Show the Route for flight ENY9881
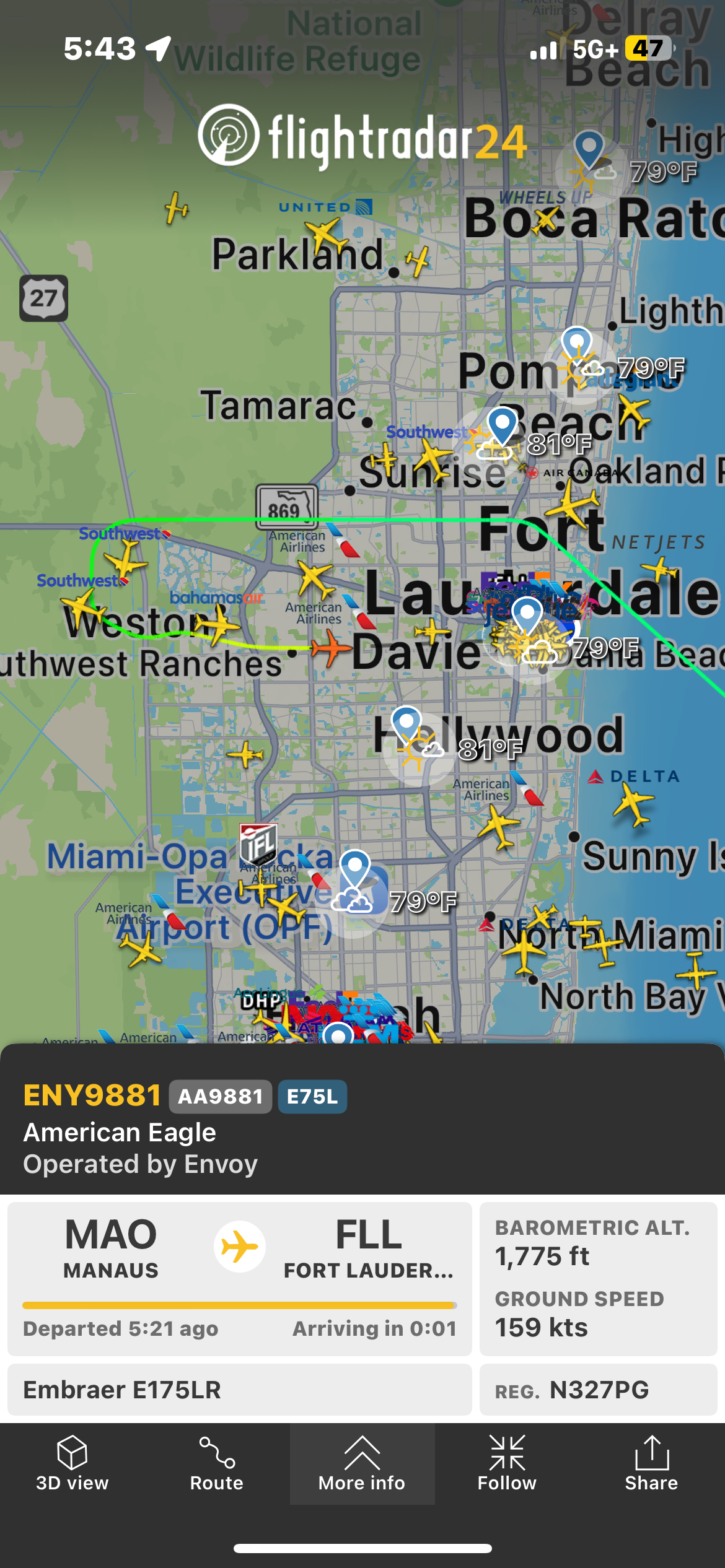725x1568 pixels. pos(216,1464)
